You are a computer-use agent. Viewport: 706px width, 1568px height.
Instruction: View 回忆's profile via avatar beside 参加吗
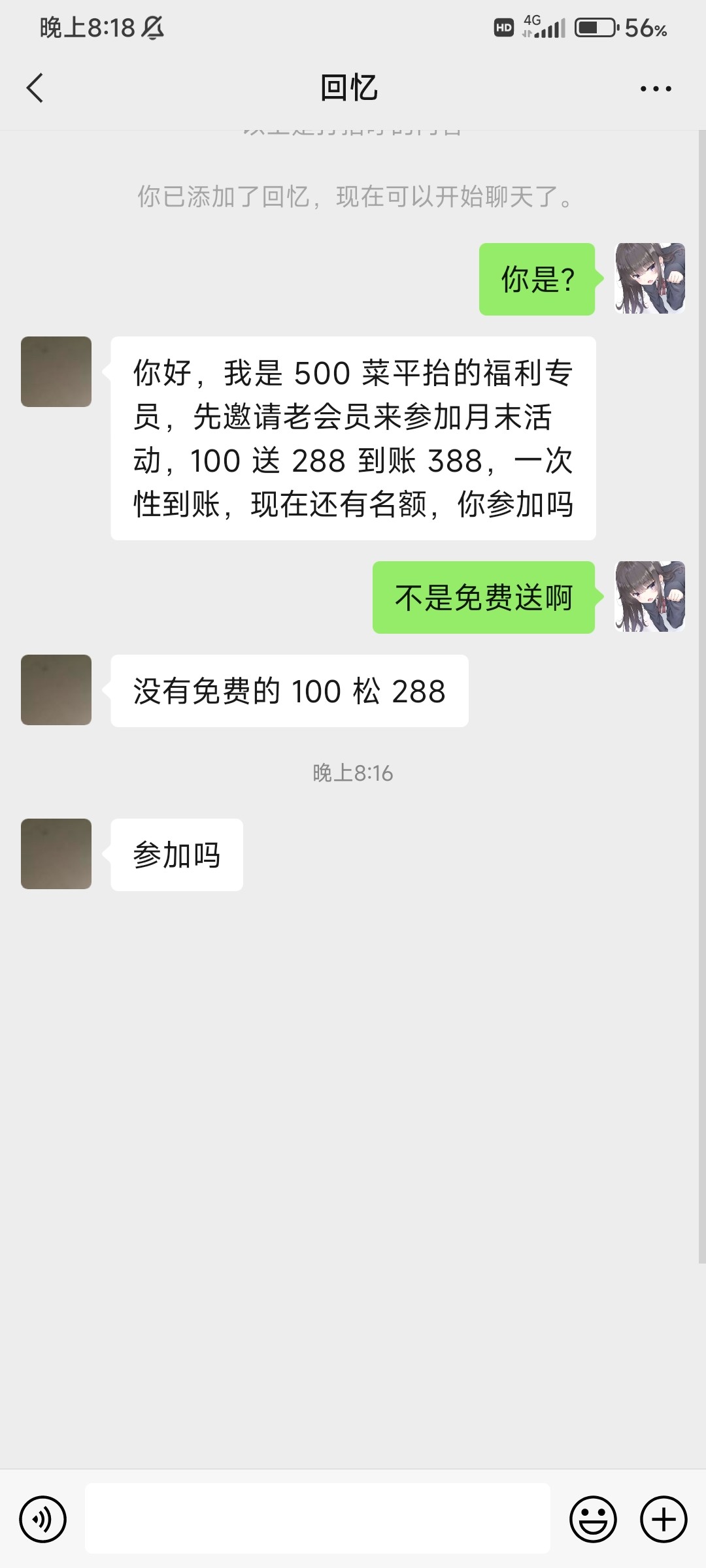pyautogui.click(x=56, y=854)
